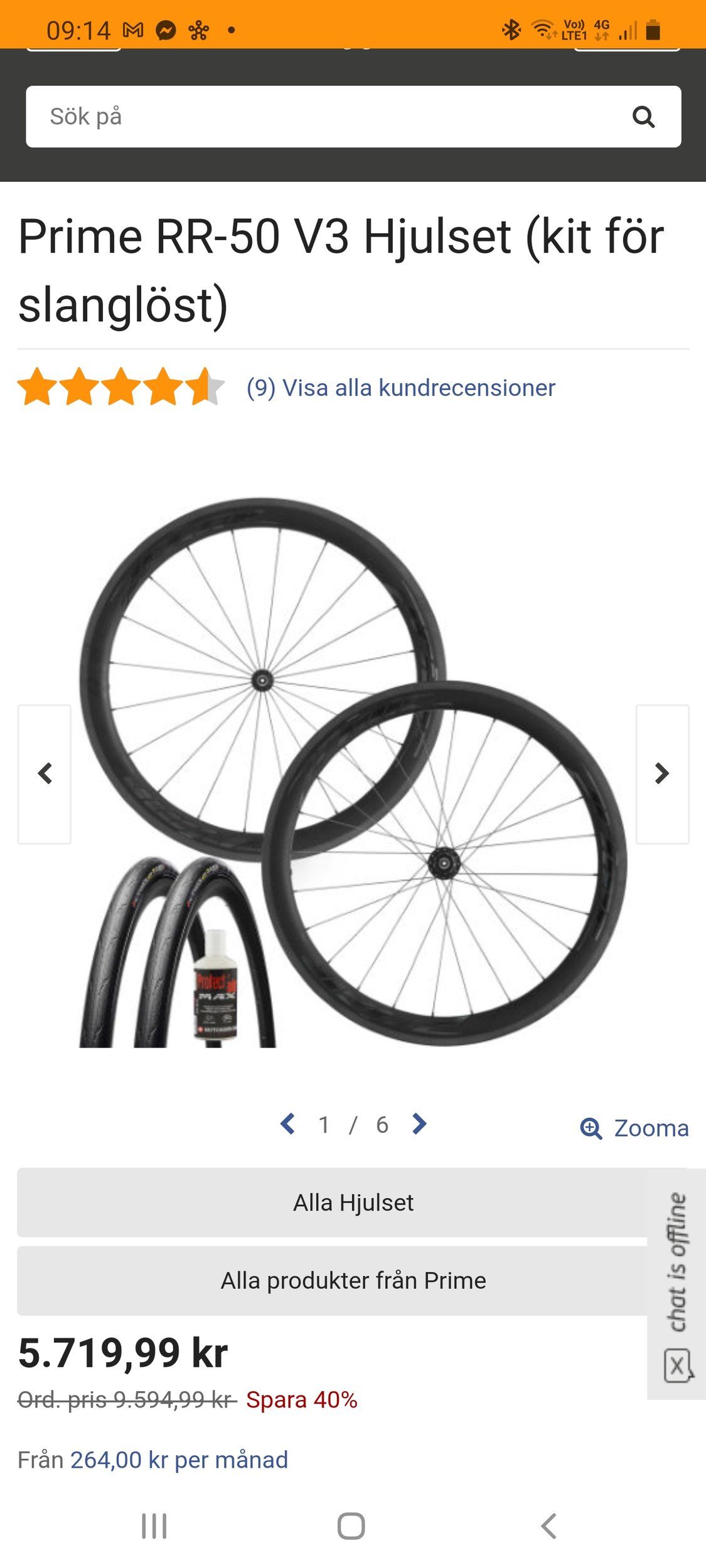Dismiss the 'chat is offline' tab
Screen dimensions: 706x1568
pyautogui.click(x=678, y=1365)
